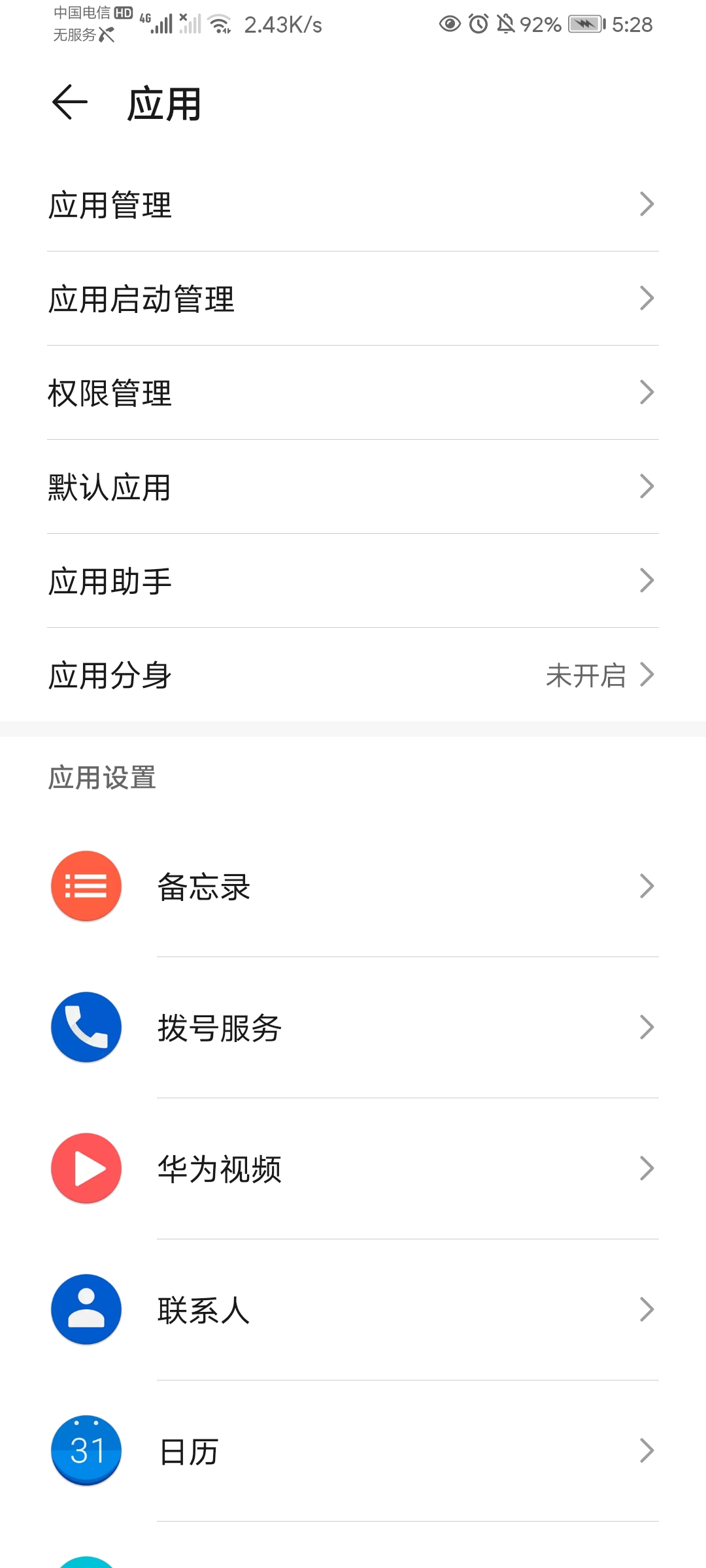Select the 应用 title header
Image resolution: width=706 pixels, height=1568 pixels.
point(164,105)
